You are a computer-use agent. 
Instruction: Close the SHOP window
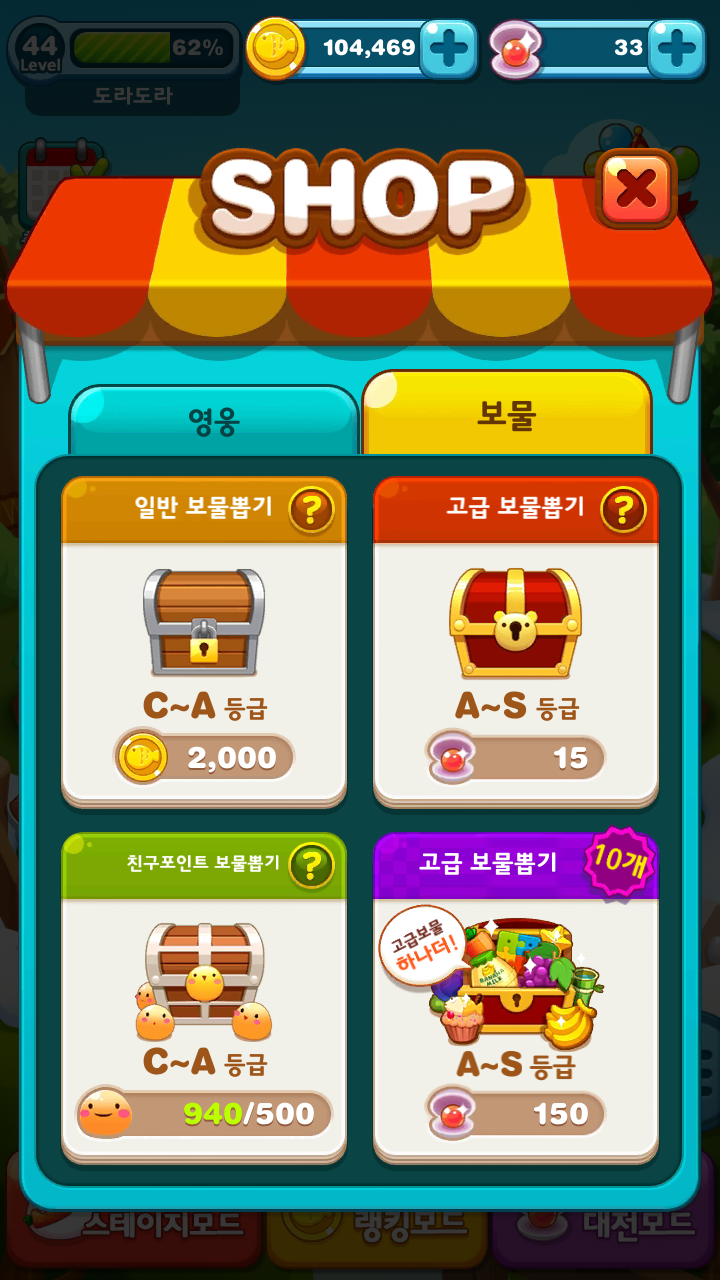click(636, 187)
